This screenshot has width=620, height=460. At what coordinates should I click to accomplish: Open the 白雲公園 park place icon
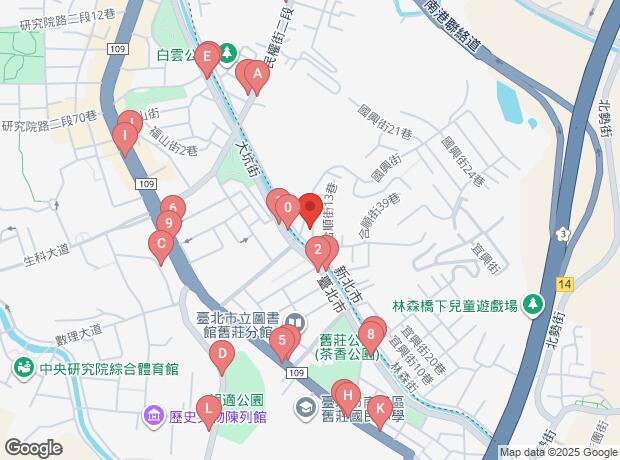click(228, 51)
